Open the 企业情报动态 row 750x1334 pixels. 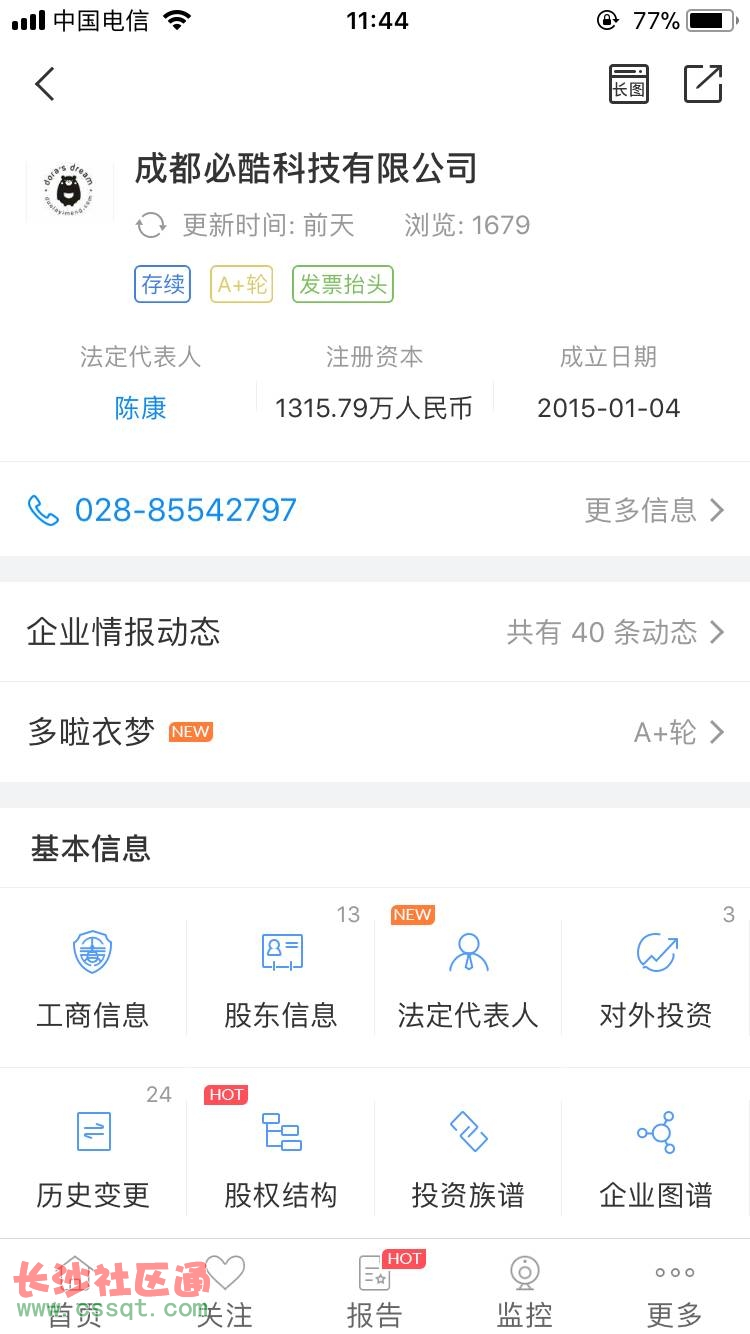(375, 632)
